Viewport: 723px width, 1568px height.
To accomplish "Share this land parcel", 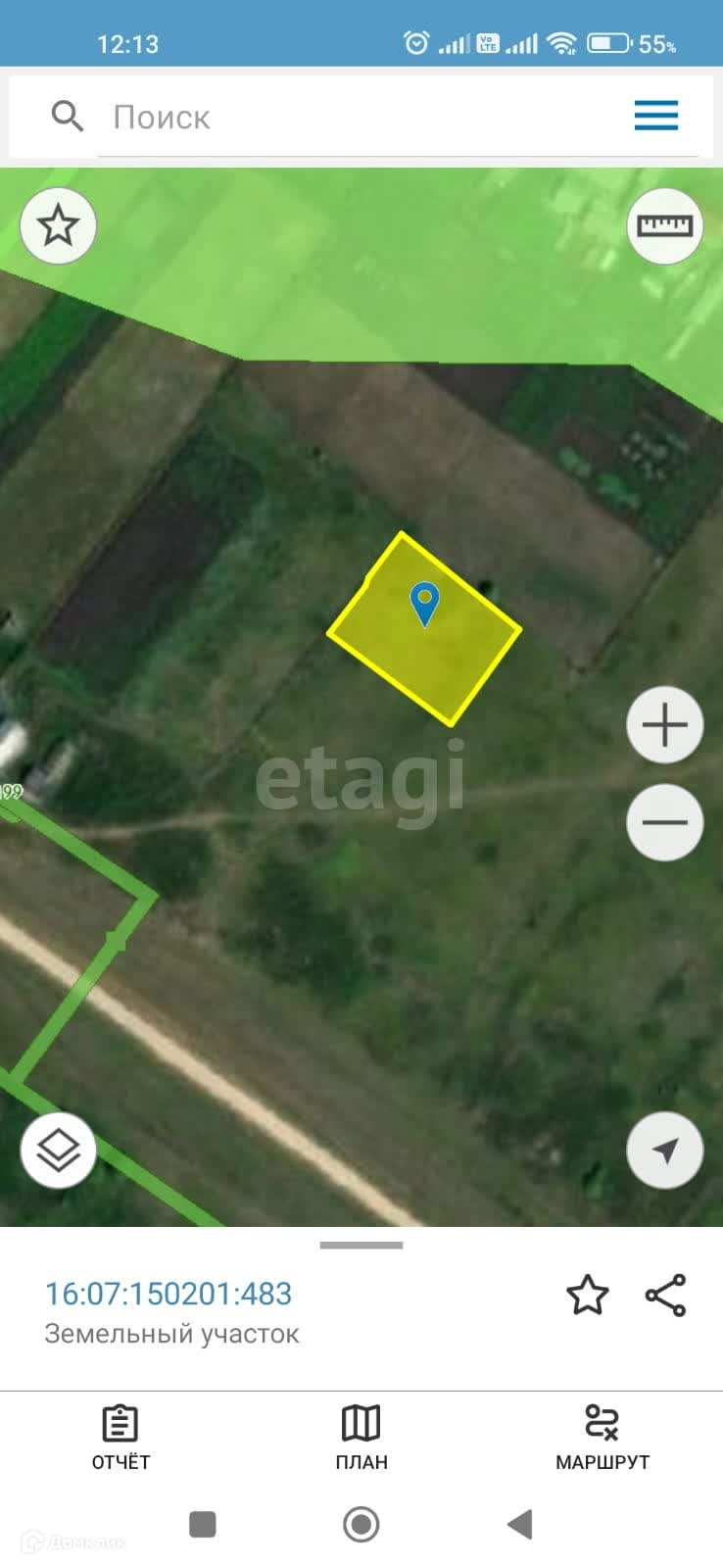I will [666, 1295].
